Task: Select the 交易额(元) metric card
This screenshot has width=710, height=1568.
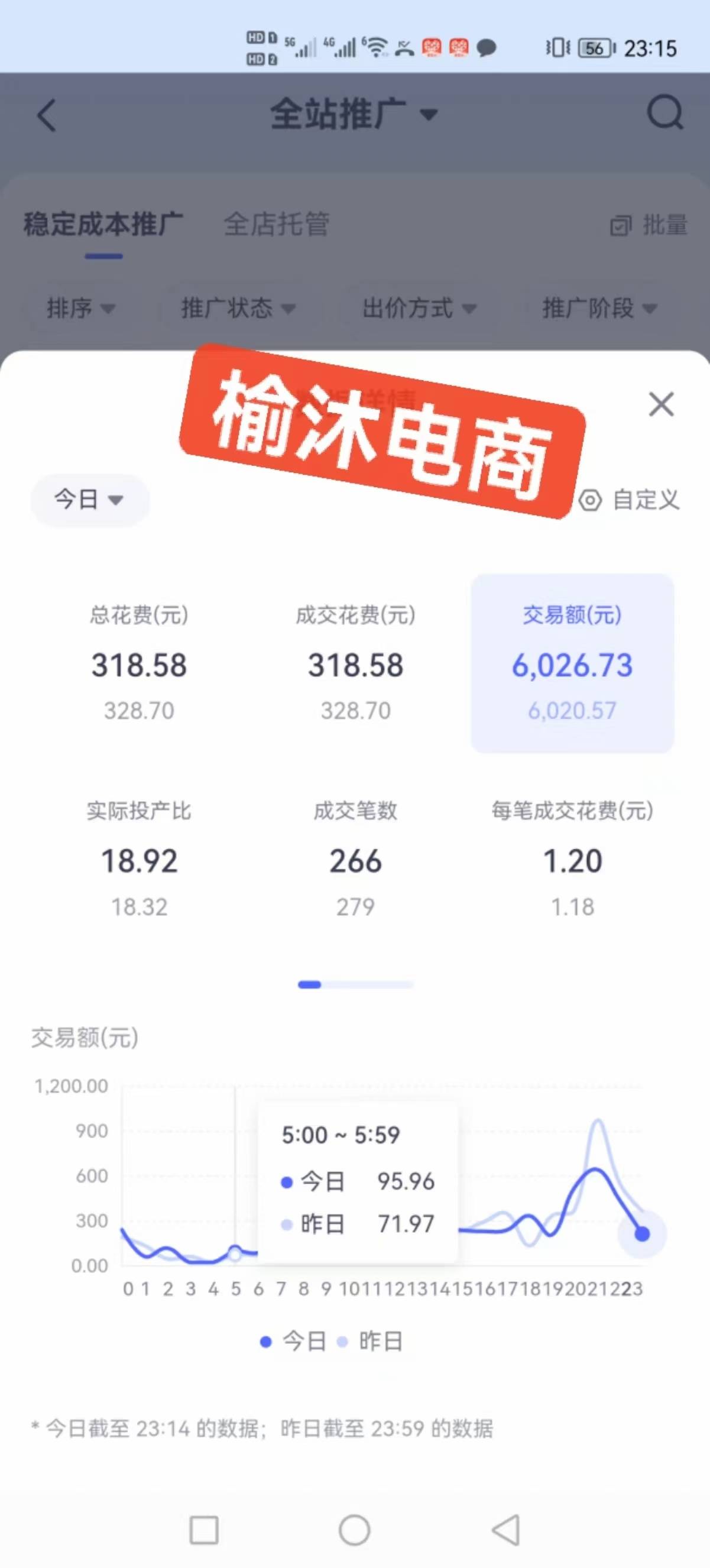Action: pos(572,663)
